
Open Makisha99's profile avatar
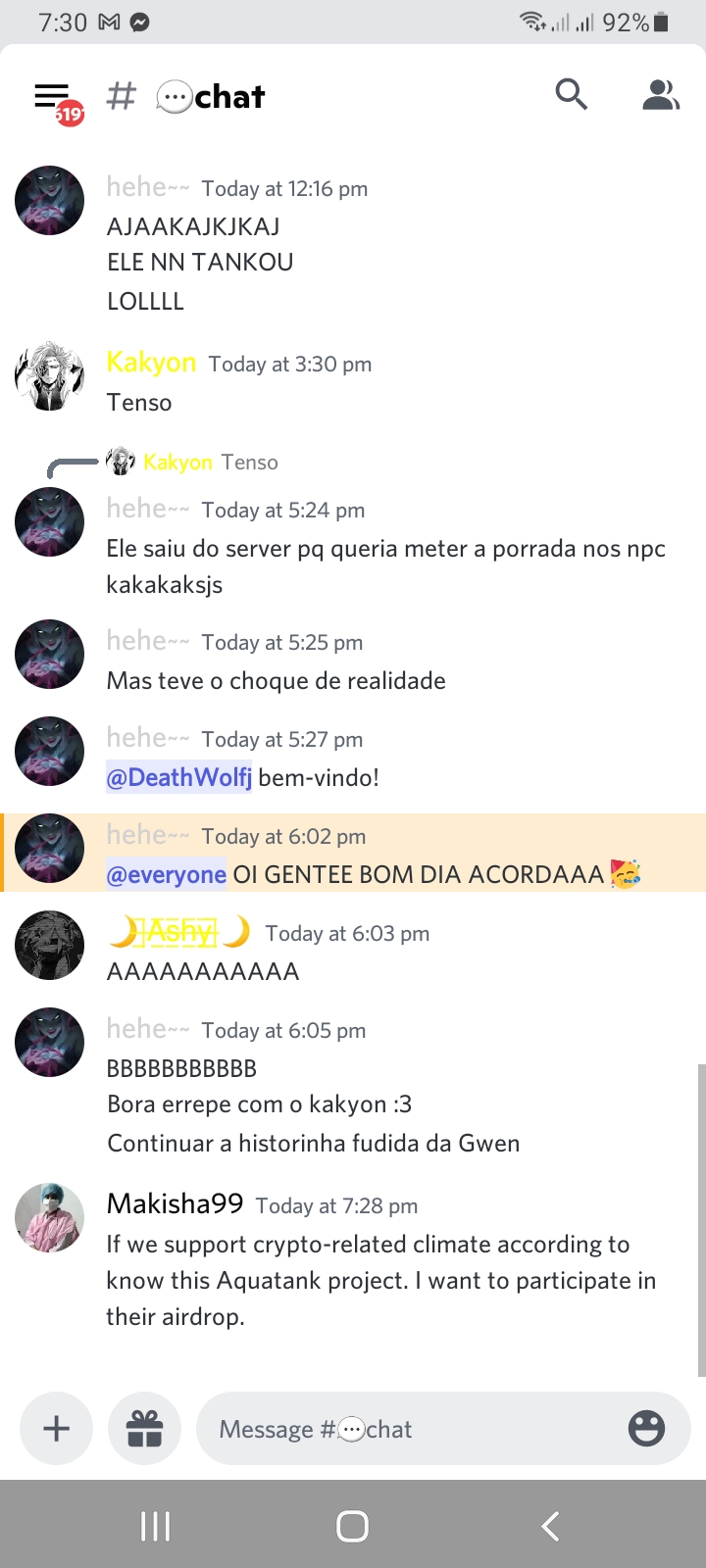[50, 1217]
